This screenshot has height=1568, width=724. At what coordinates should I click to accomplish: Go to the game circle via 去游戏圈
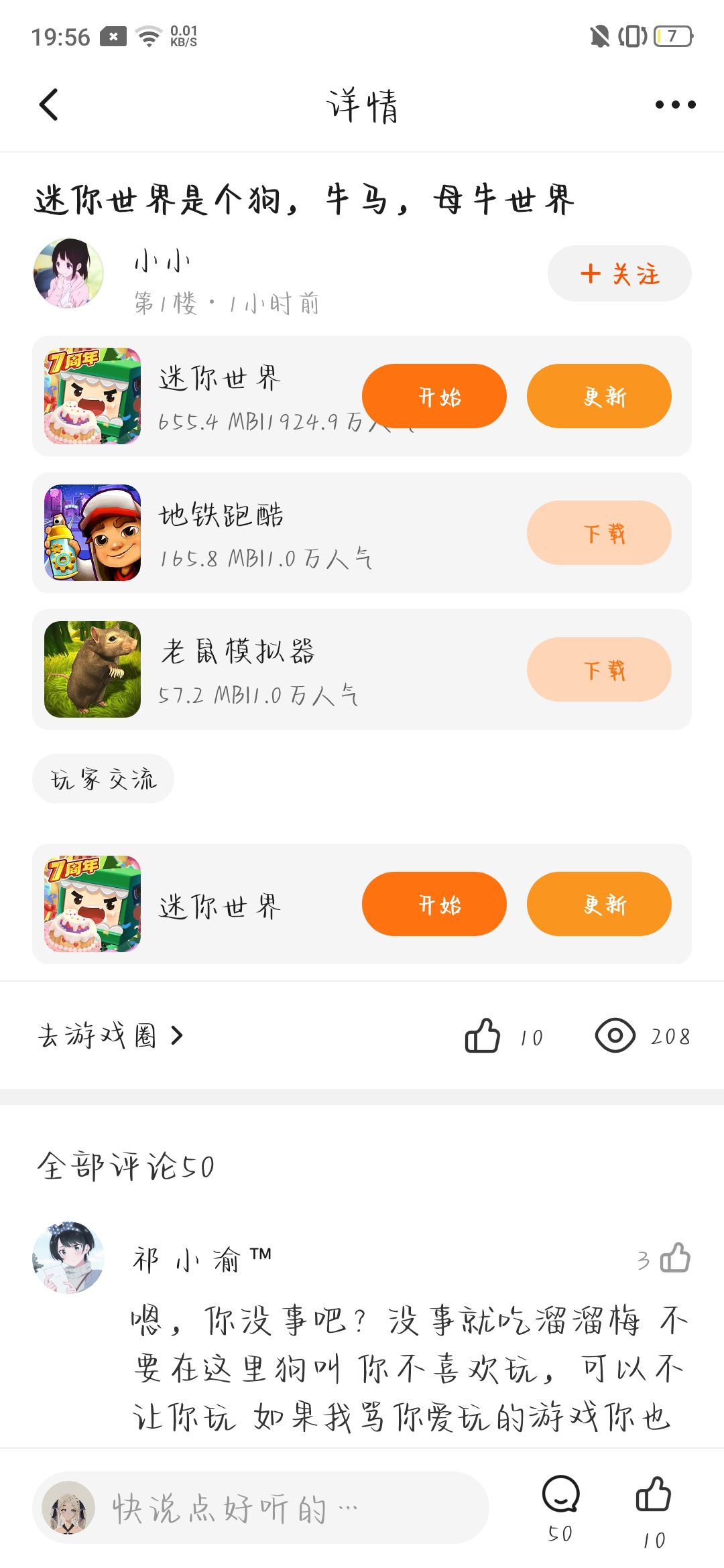click(x=111, y=1036)
